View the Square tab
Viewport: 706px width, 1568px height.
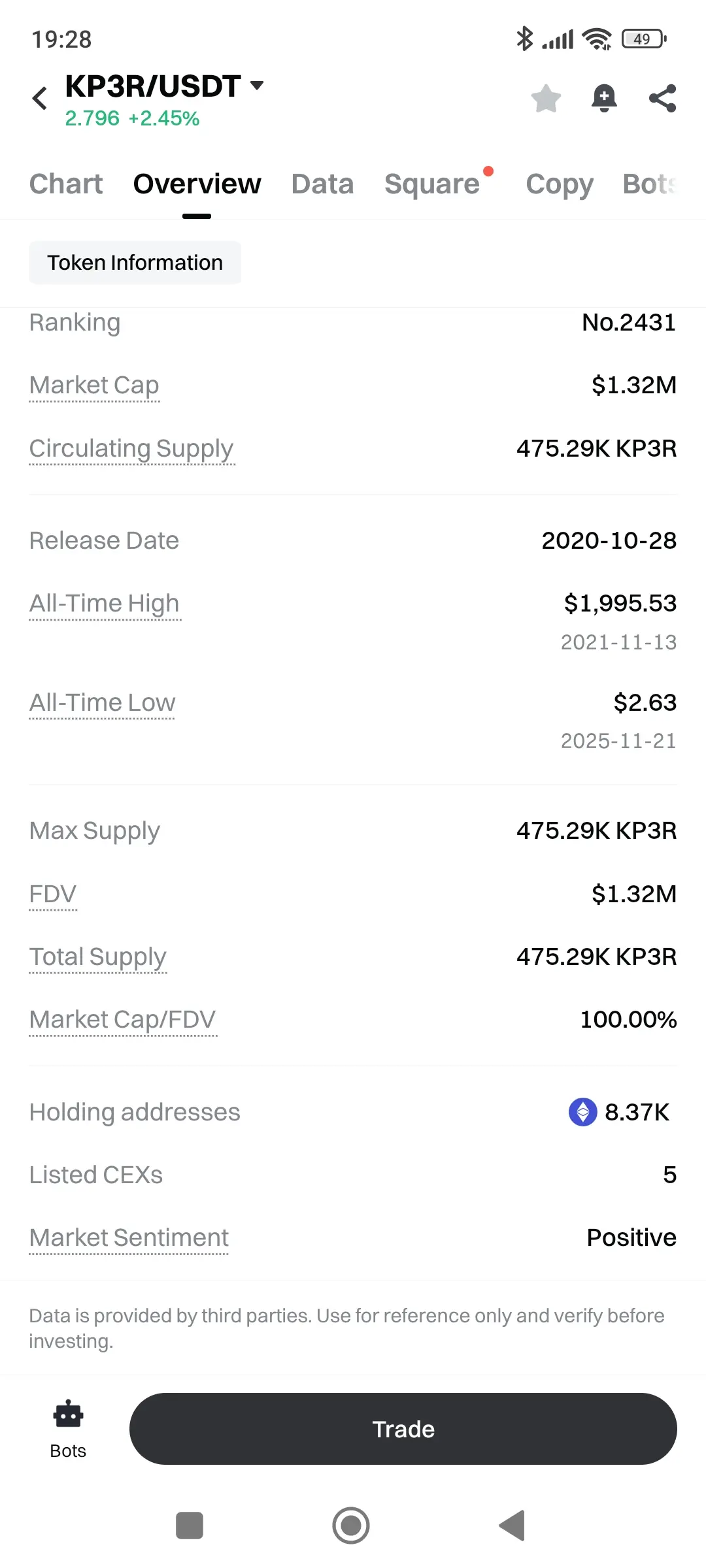click(x=432, y=184)
